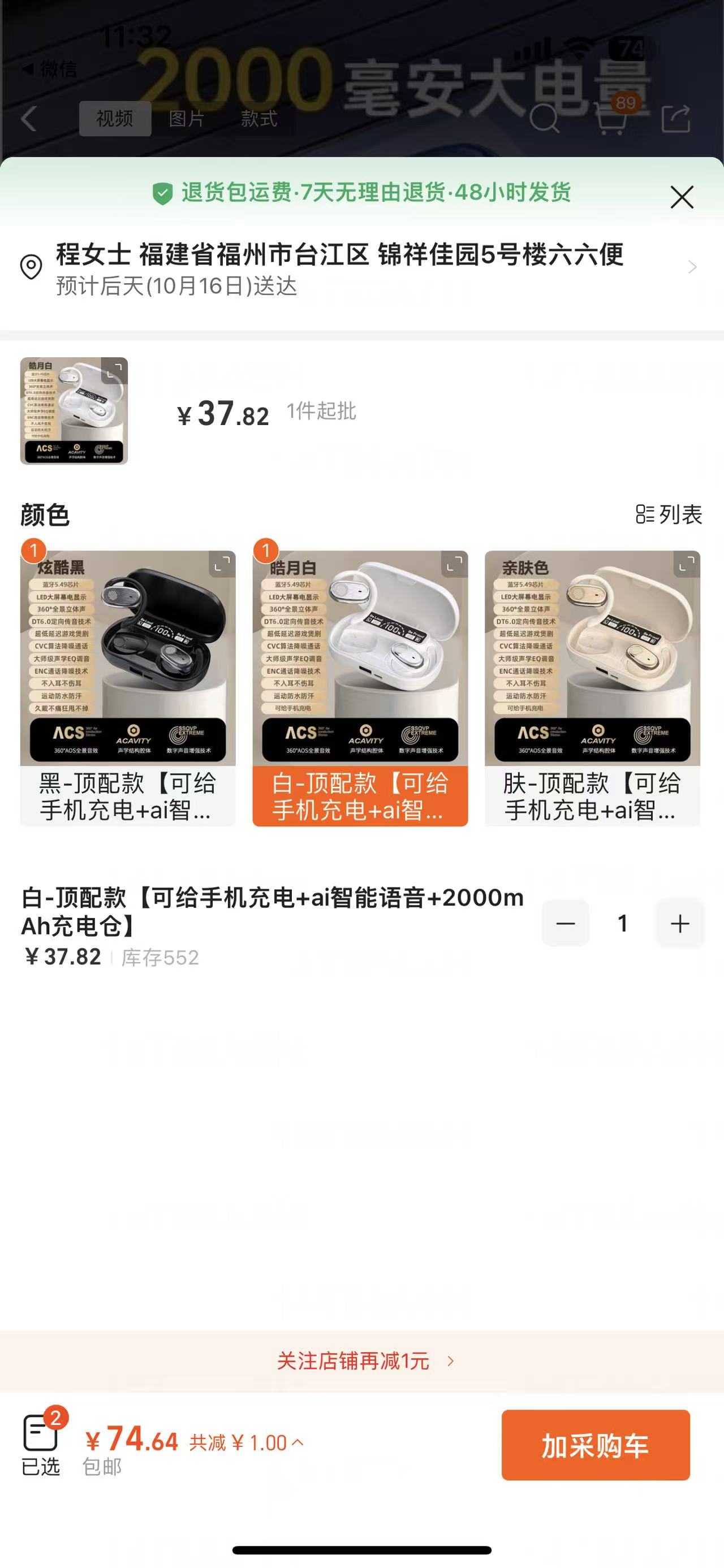Increase quantity of 白-顶配款 by one
The height and width of the screenshot is (1568, 724).
point(679,924)
